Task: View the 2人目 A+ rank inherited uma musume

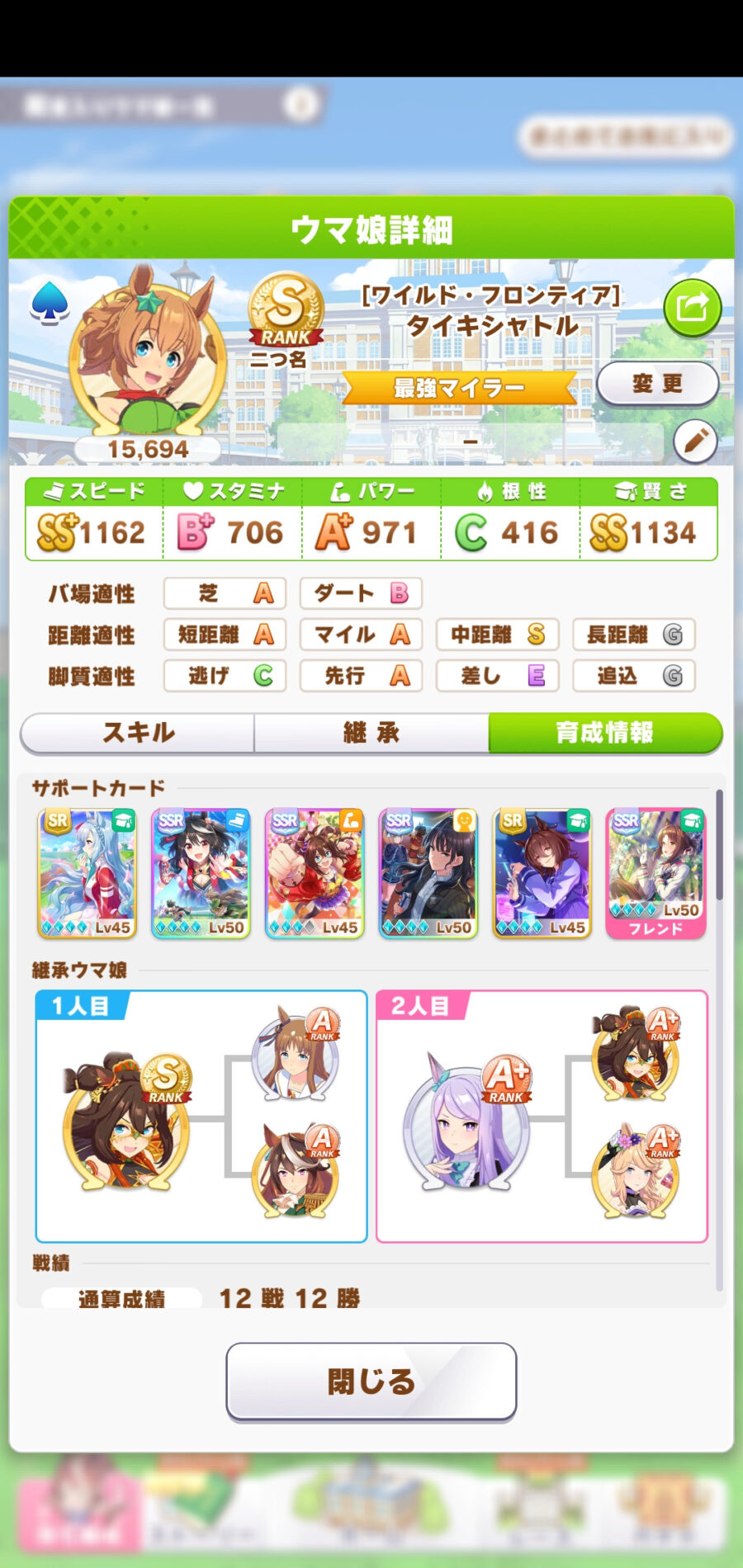Action: point(467,1122)
